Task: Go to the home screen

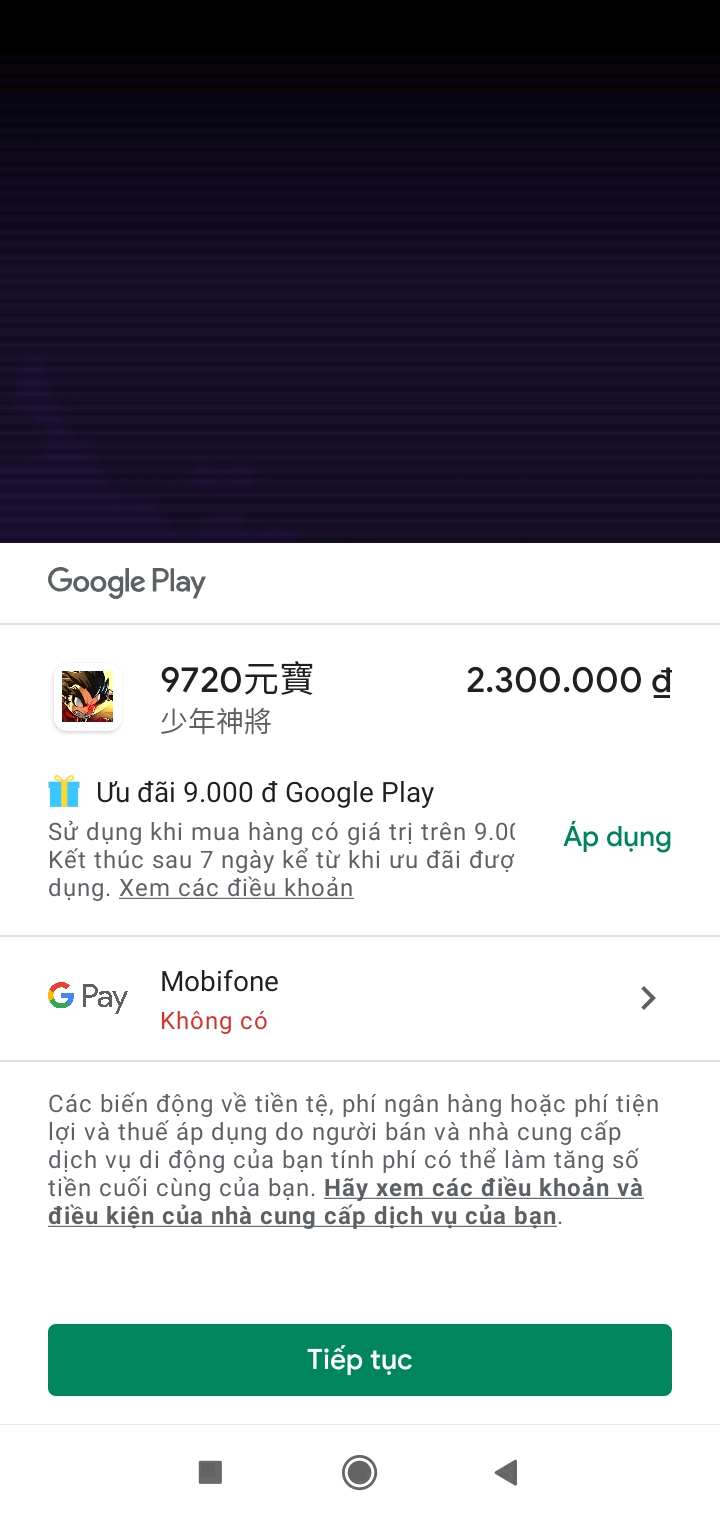Action: point(359,1472)
